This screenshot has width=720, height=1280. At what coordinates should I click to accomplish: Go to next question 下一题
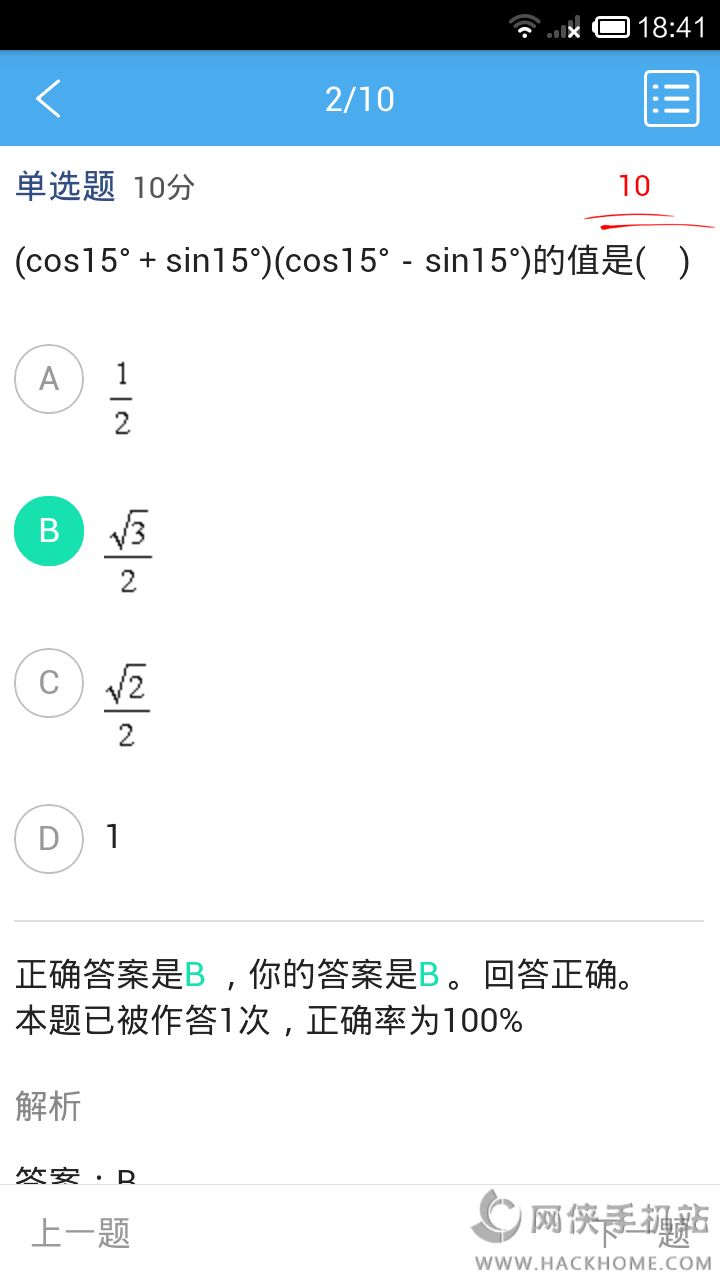click(x=640, y=1233)
